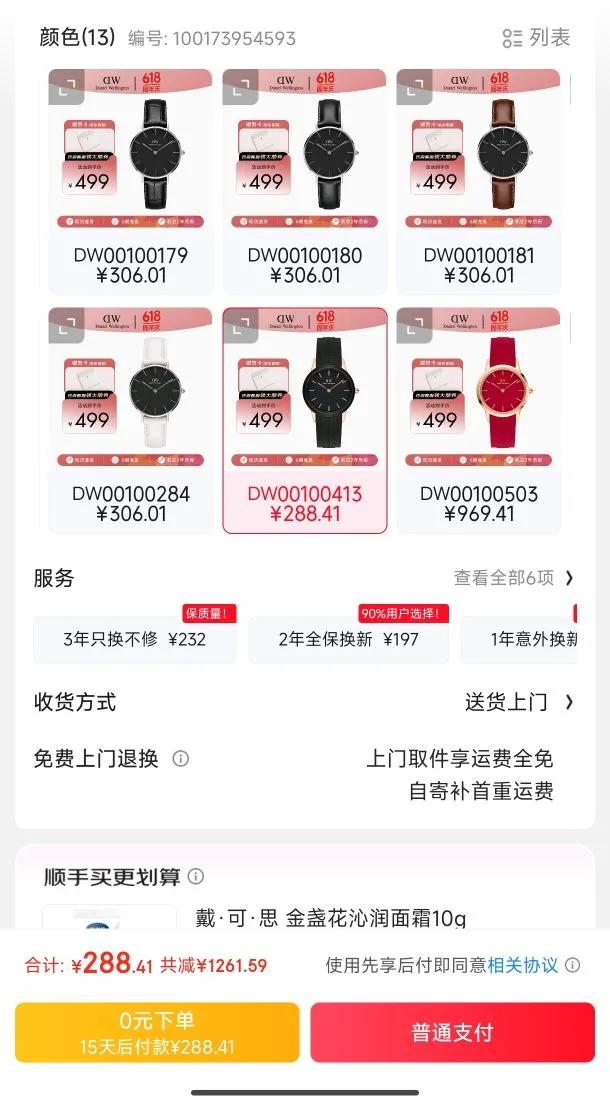Screen dimensions: 610x1105
Task: Pick the DW00100181 brown strap watch
Action: (x=478, y=180)
